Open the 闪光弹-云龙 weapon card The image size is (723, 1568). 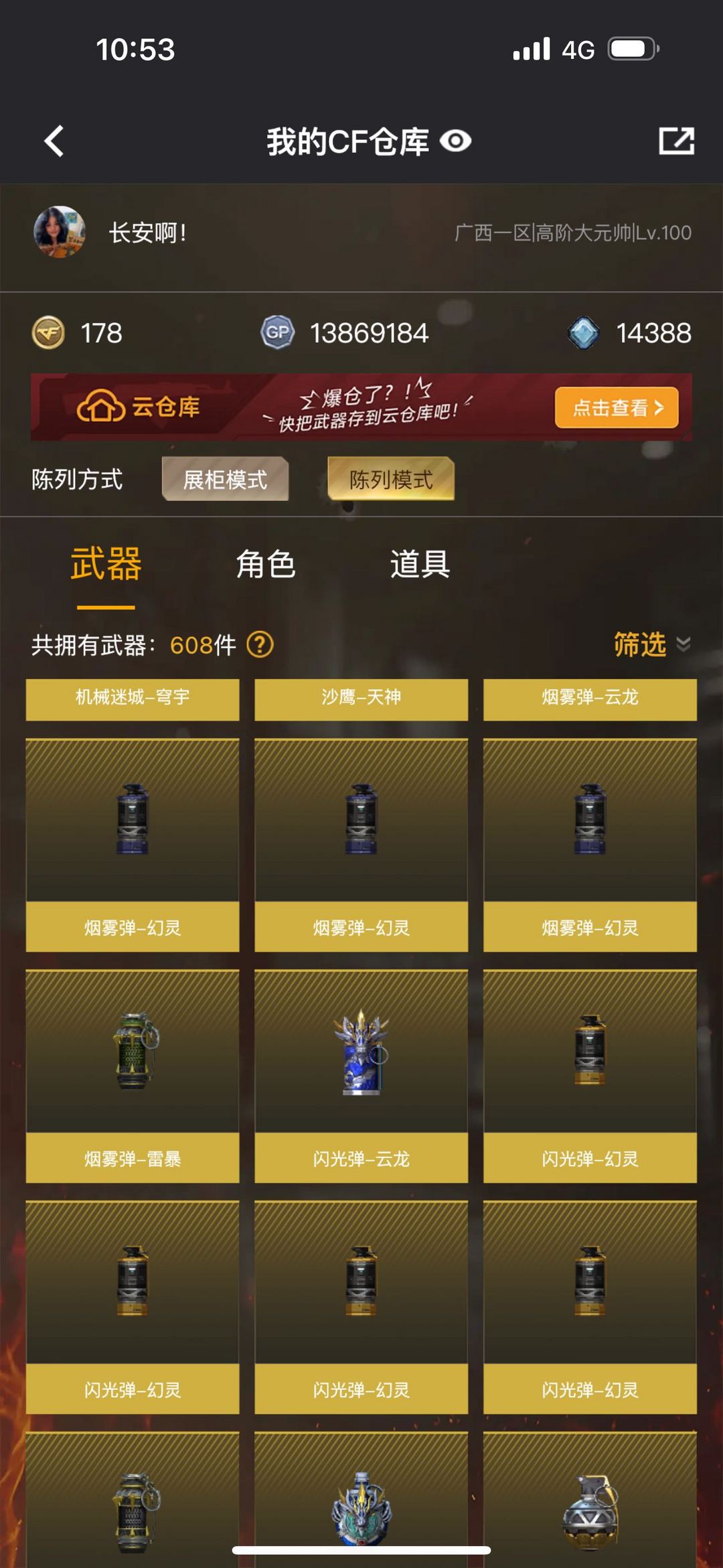click(x=361, y=1075)
